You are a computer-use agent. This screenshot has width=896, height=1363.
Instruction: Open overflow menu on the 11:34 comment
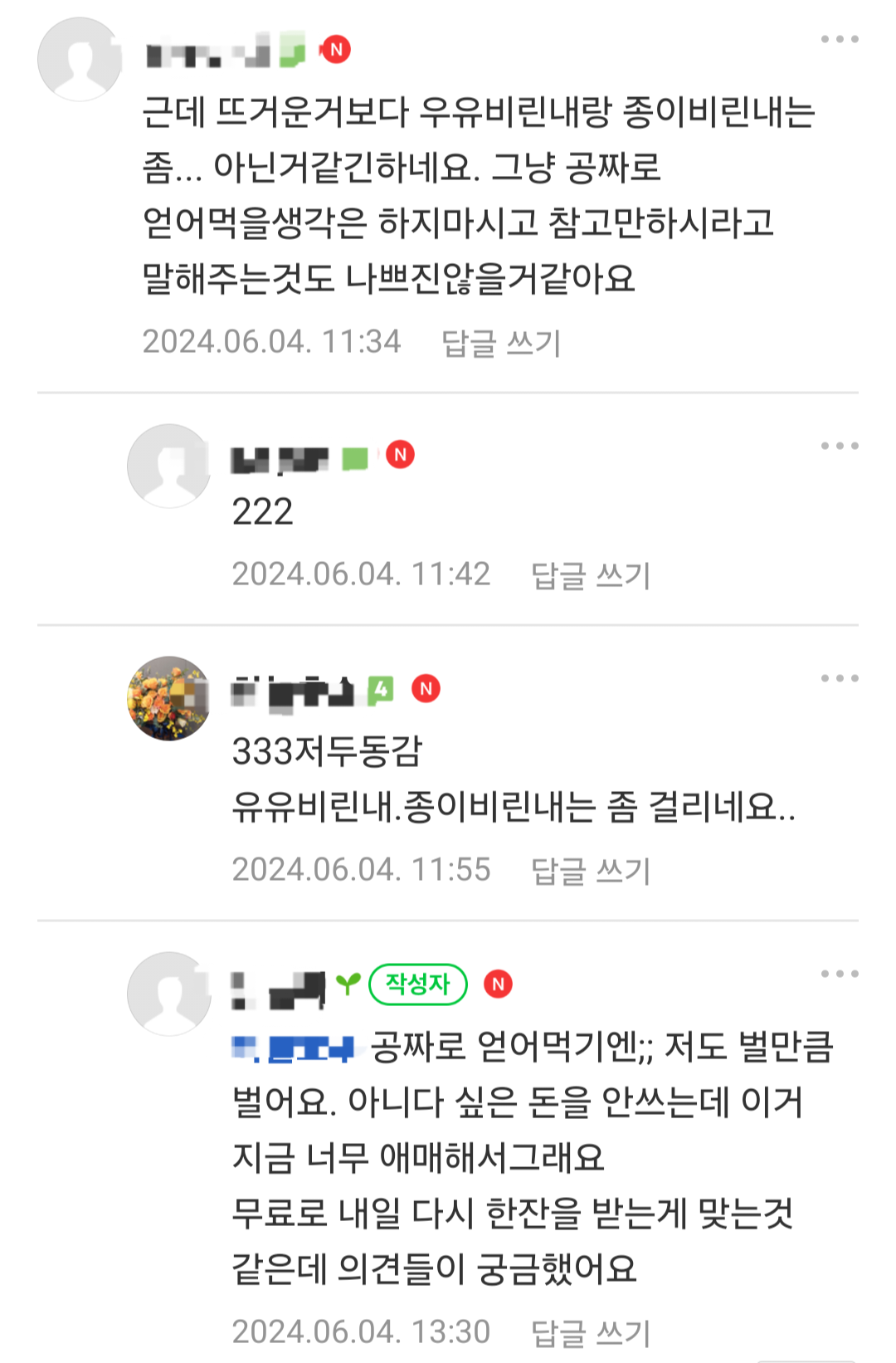coord(839,39)
